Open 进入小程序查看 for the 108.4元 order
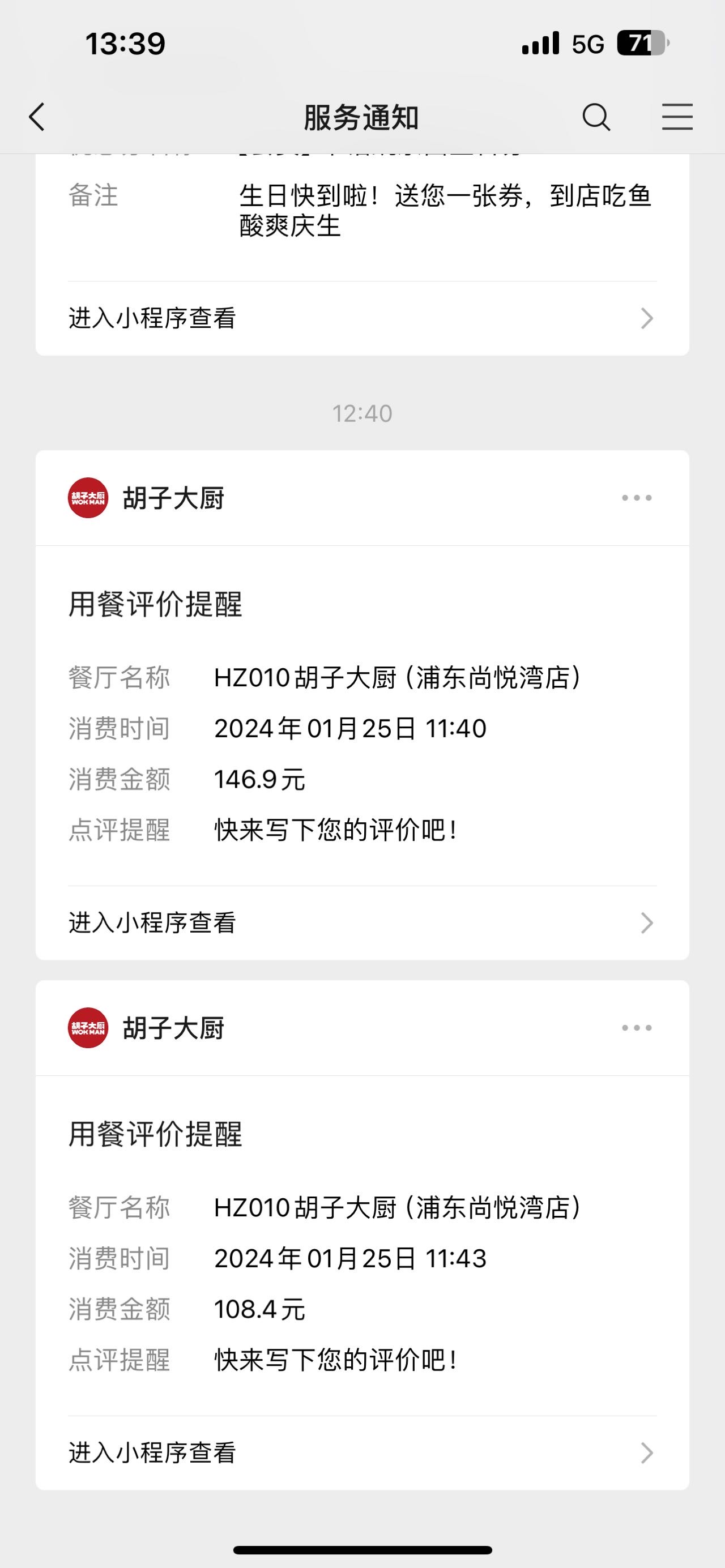This screenshot has width=725, height=1568. pos(362,1453)
